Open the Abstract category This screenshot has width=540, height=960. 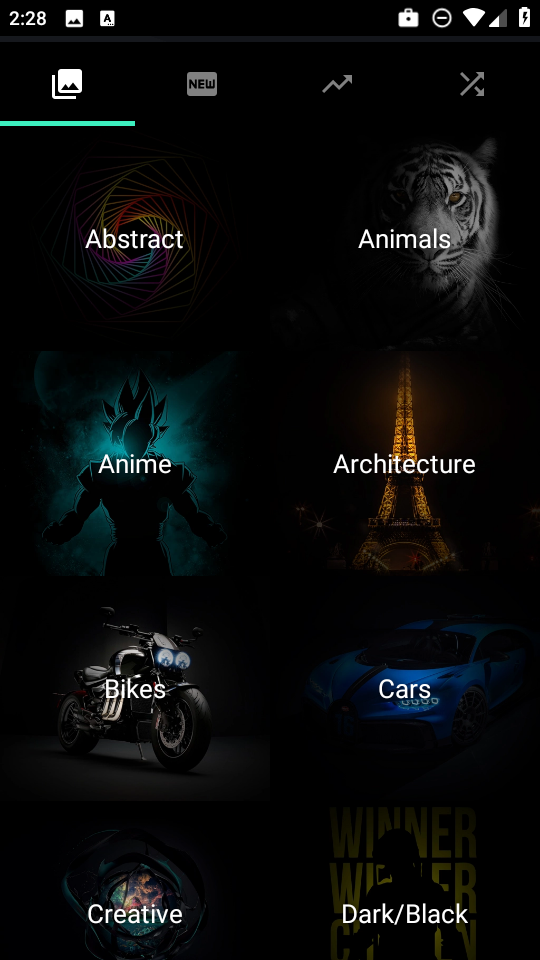135,238
